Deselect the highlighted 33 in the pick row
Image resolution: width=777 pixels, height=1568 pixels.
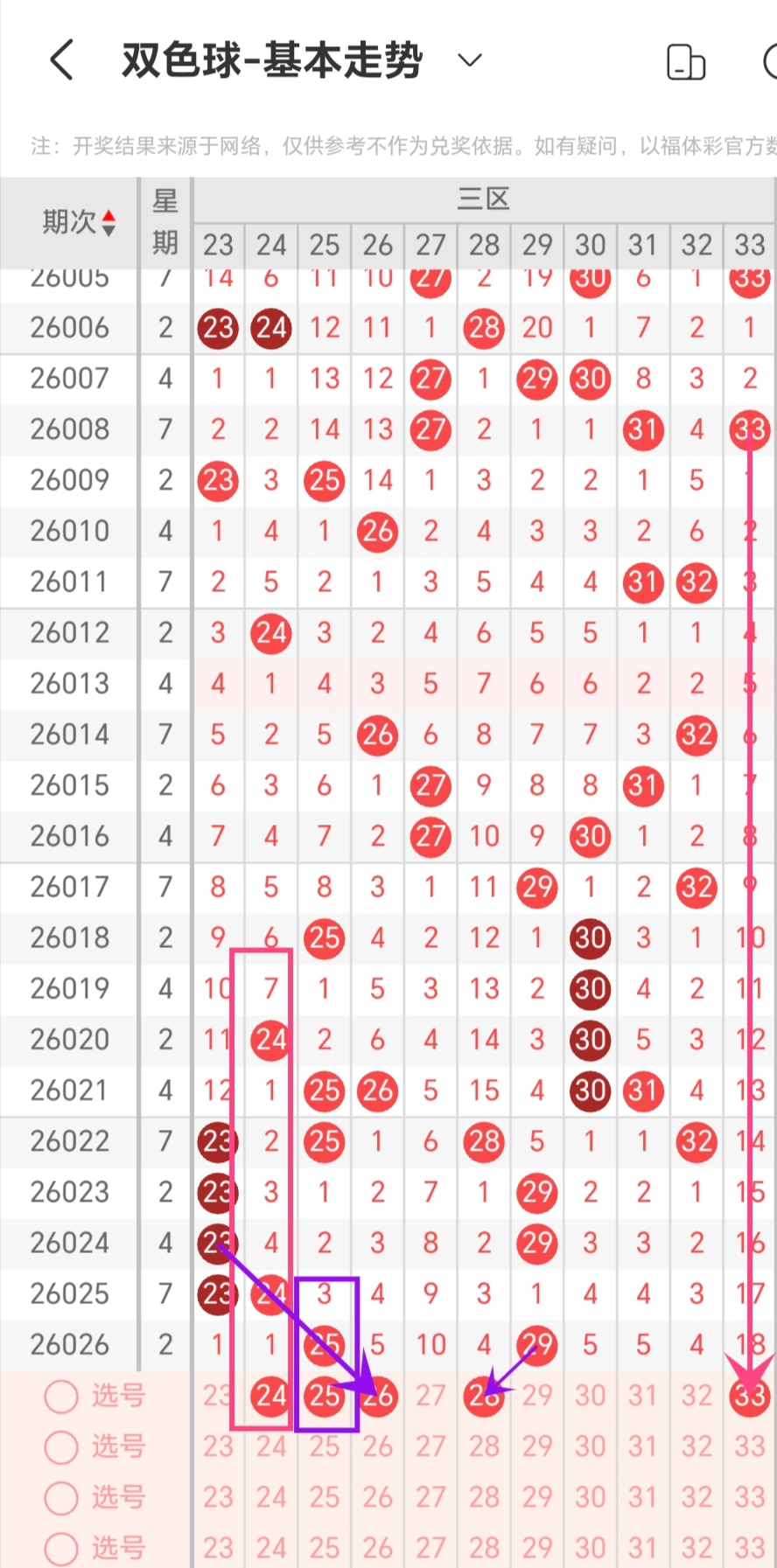click(x=749, y=1396)
